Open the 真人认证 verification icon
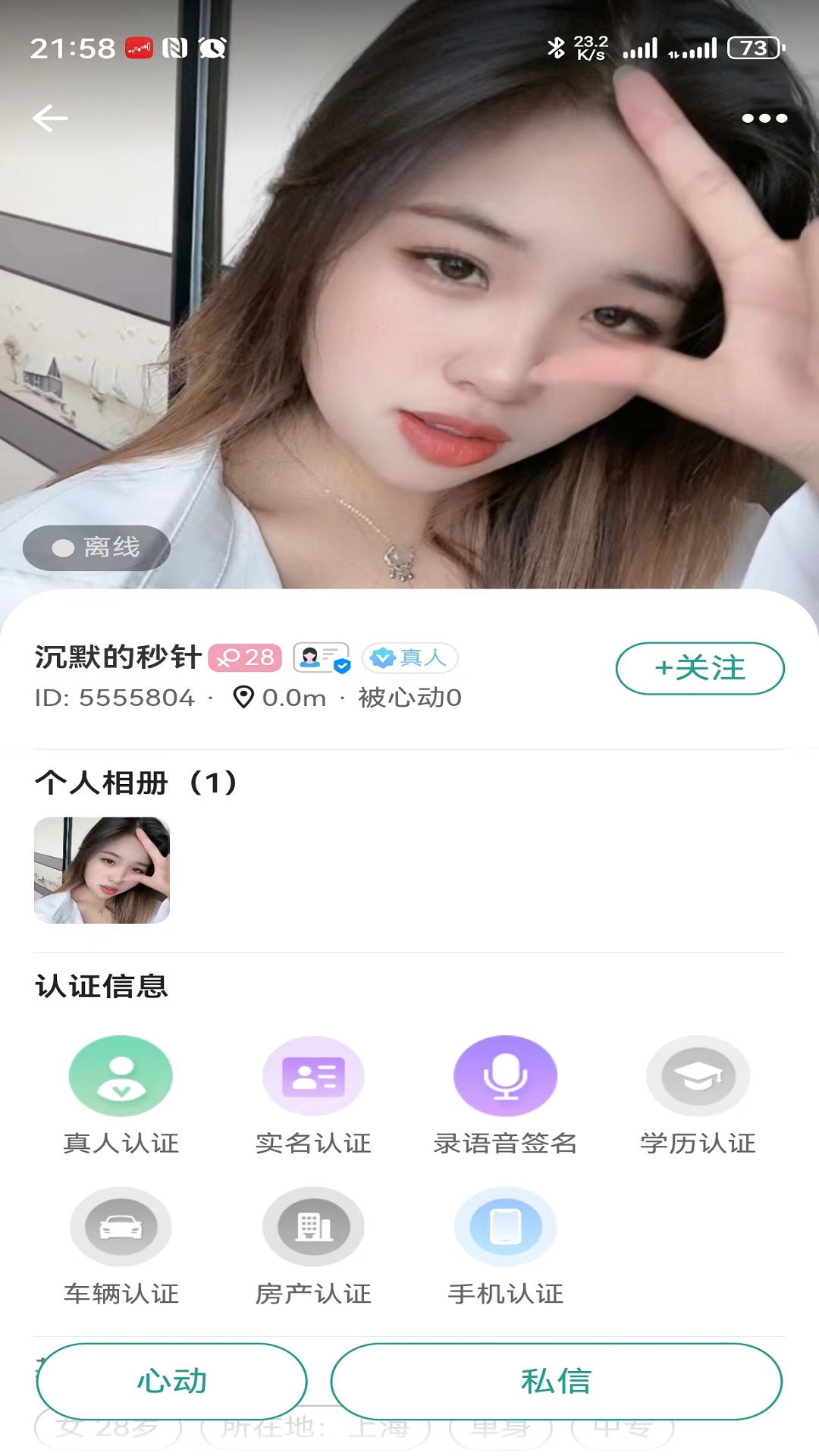Image resolution: width=819 pixels, height=1456 pixels. click(120, 1075)
